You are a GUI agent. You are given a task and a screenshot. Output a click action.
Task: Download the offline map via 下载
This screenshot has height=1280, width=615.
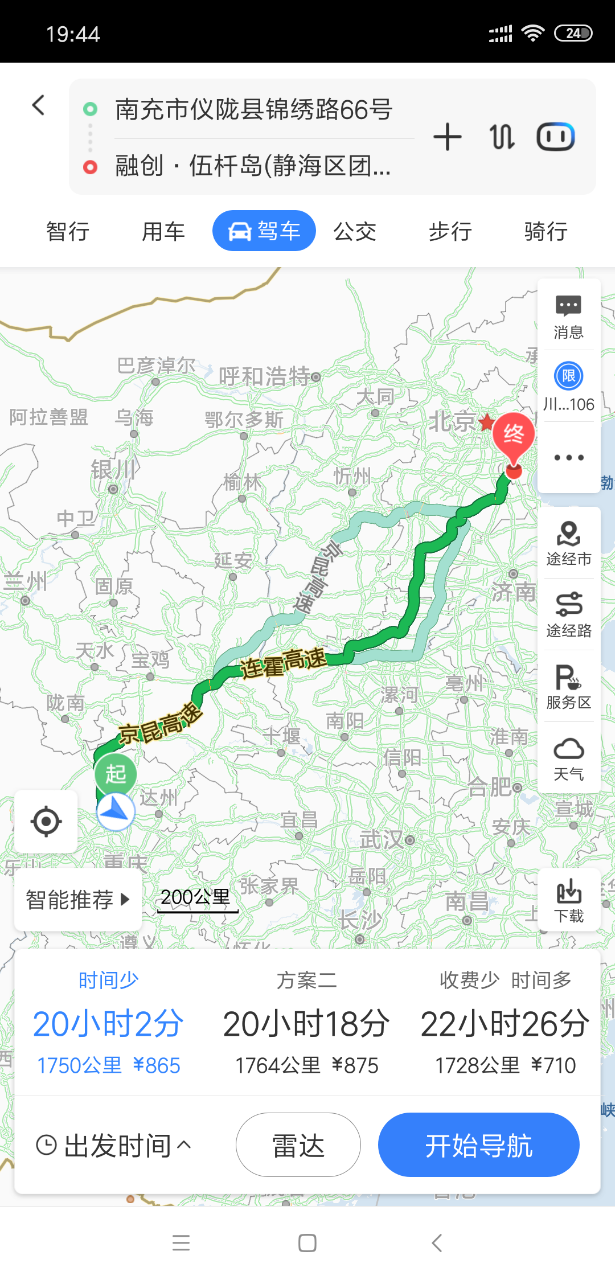click(569, 901)
